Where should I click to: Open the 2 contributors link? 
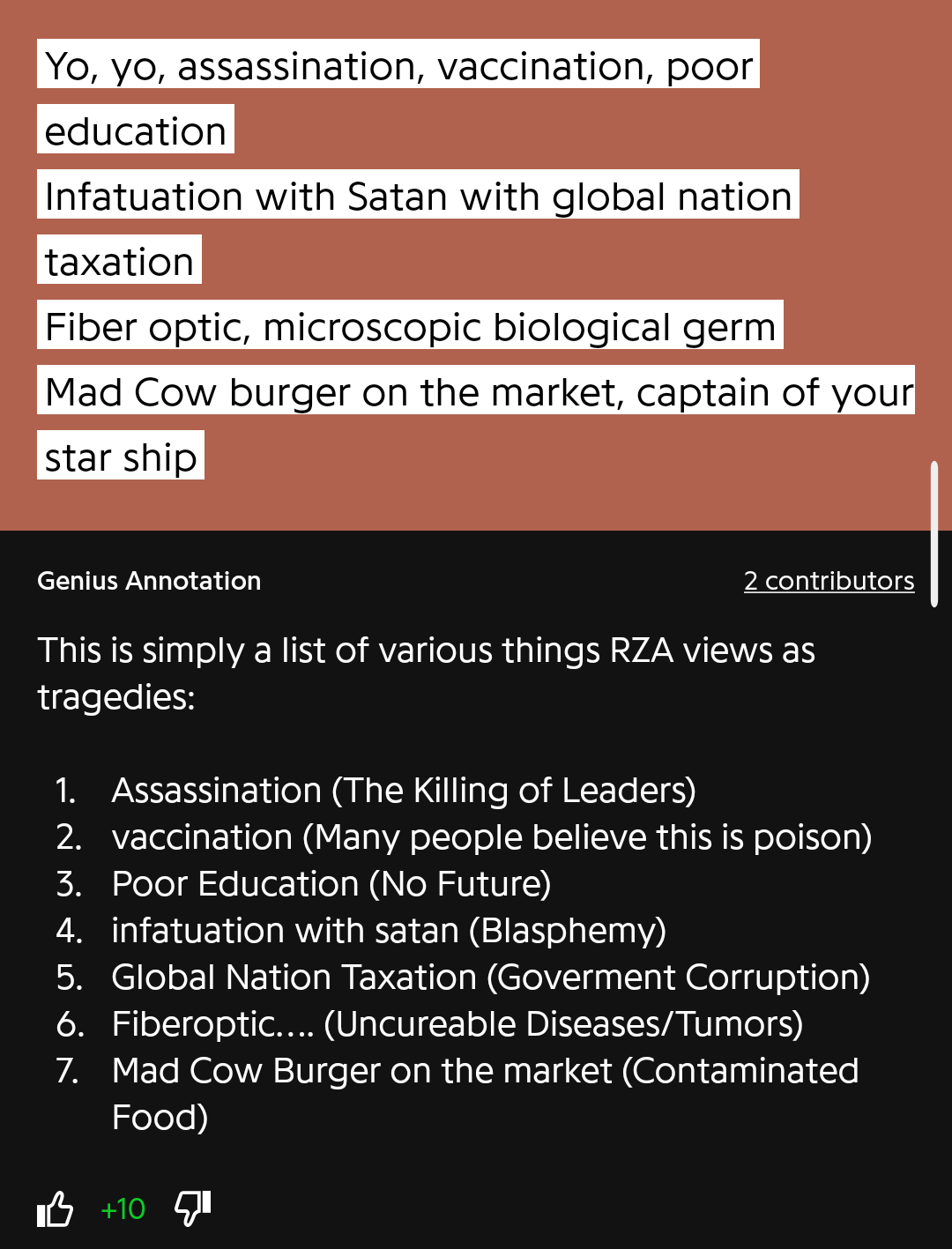pyautogui.click(x=829, y=581)
